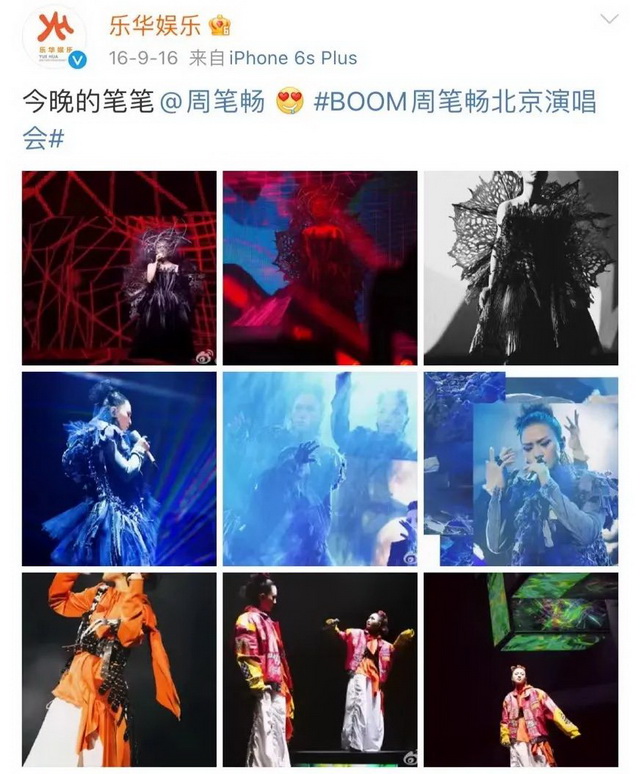View the red laser stage photo
The height and width of the screenshot is (774, 640).
119,267
